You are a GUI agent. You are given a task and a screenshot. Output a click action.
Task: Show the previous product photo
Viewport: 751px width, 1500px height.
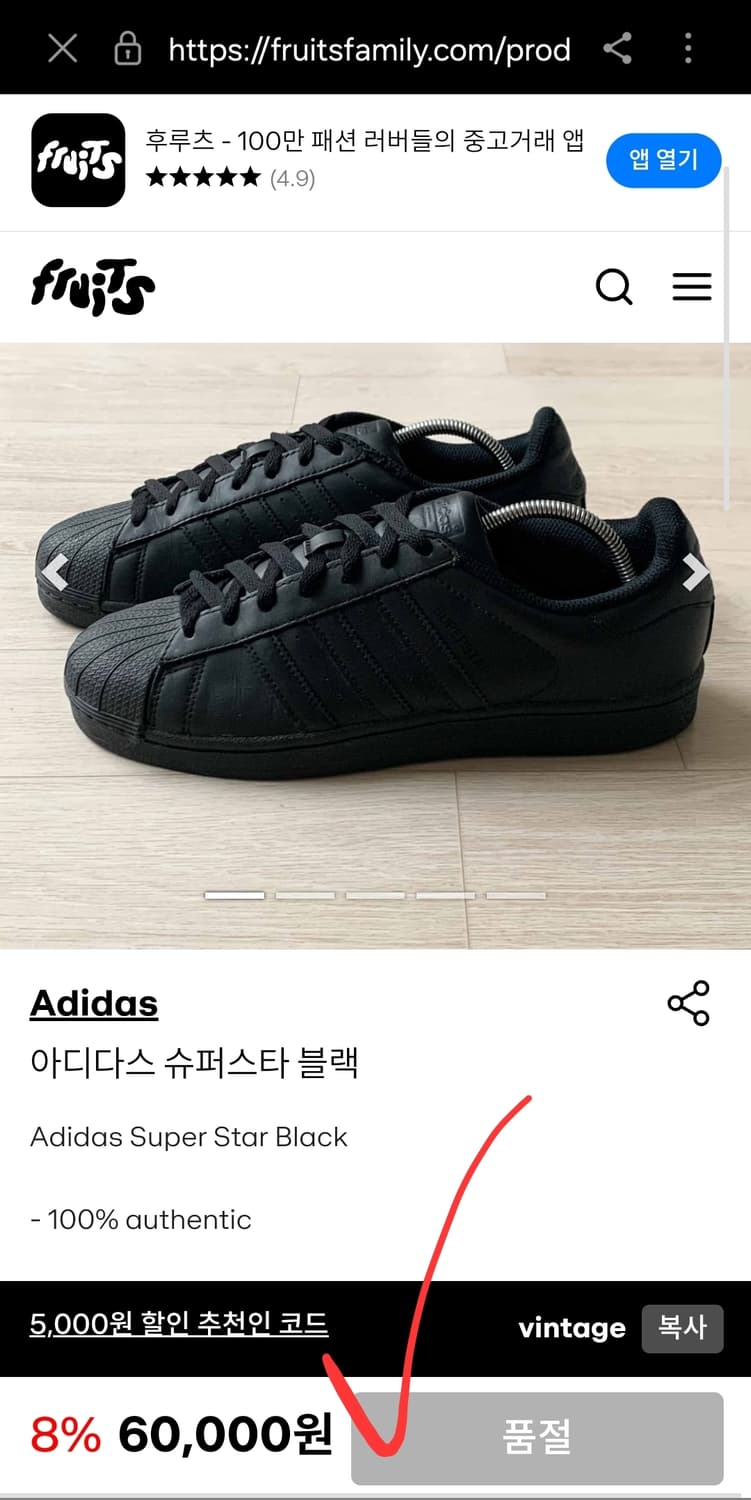(54, 573)
